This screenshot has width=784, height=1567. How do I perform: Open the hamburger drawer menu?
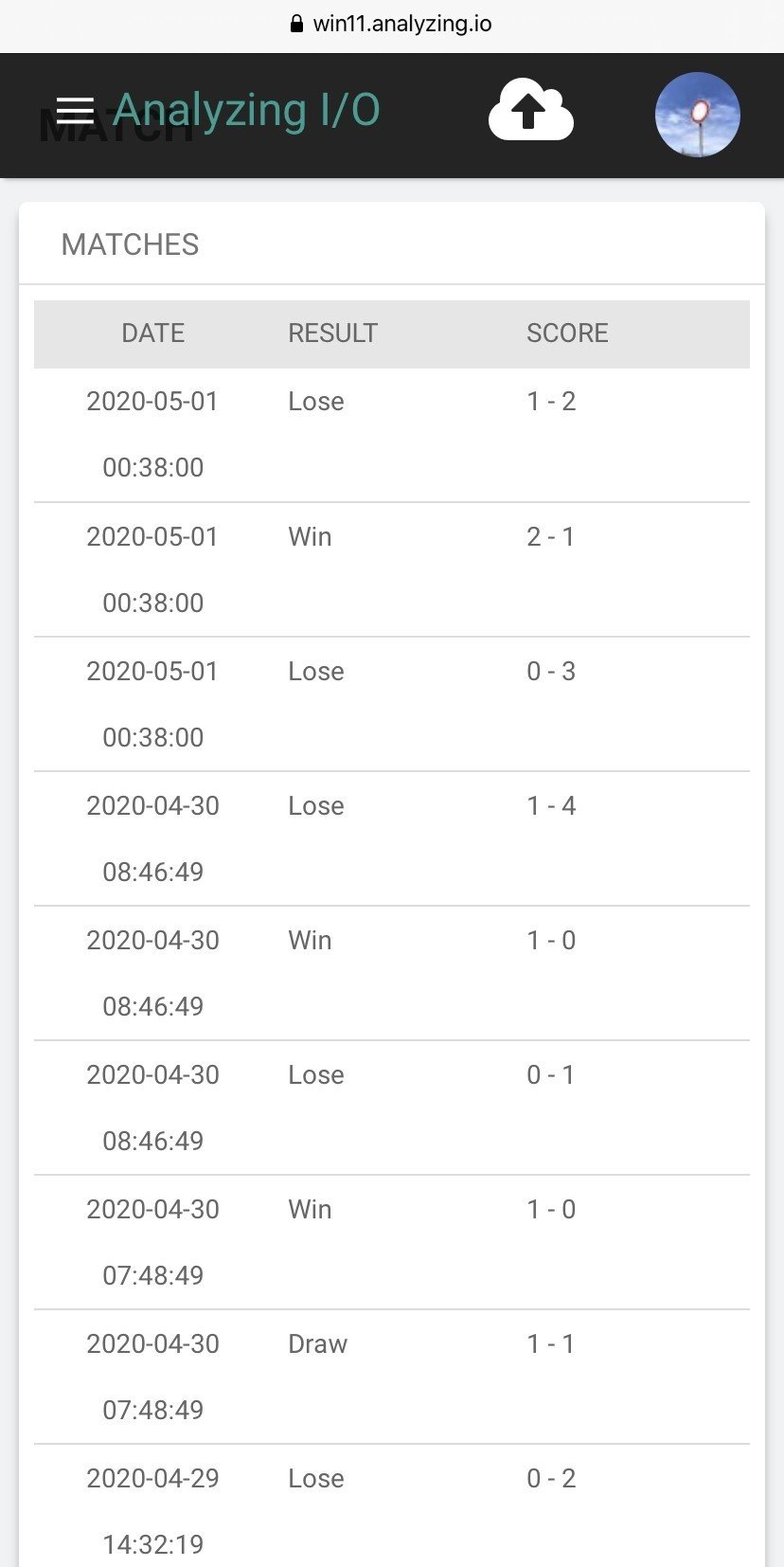click(x=75, y=111)
